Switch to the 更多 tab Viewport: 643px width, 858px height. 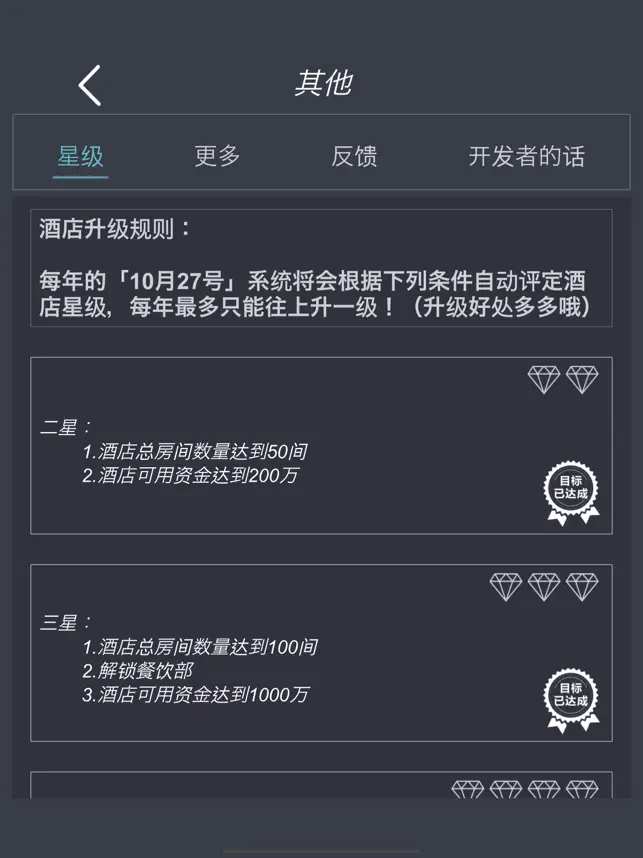click(217, 156)
